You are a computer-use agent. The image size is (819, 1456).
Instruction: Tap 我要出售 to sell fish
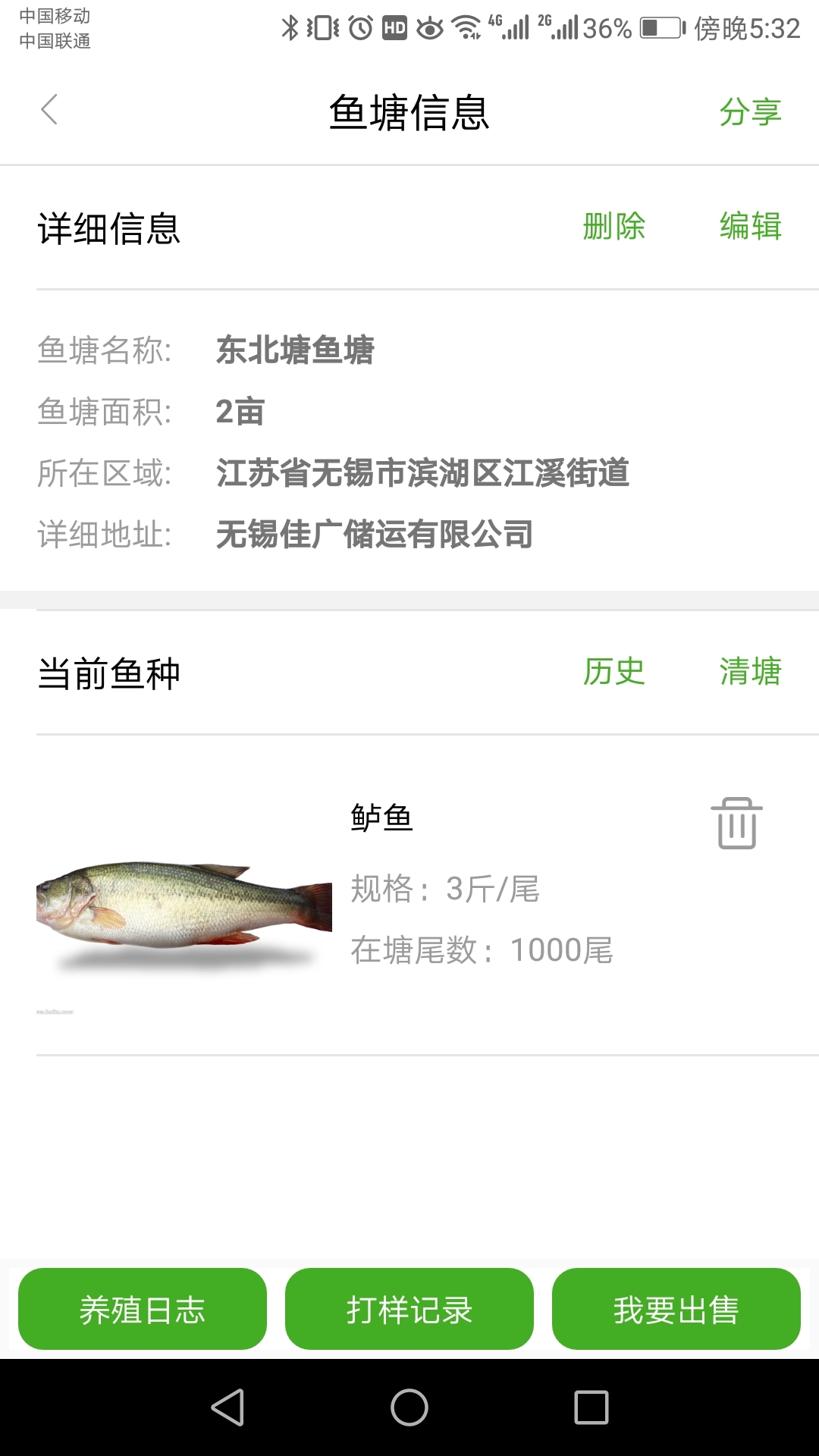coord(676,1307)
